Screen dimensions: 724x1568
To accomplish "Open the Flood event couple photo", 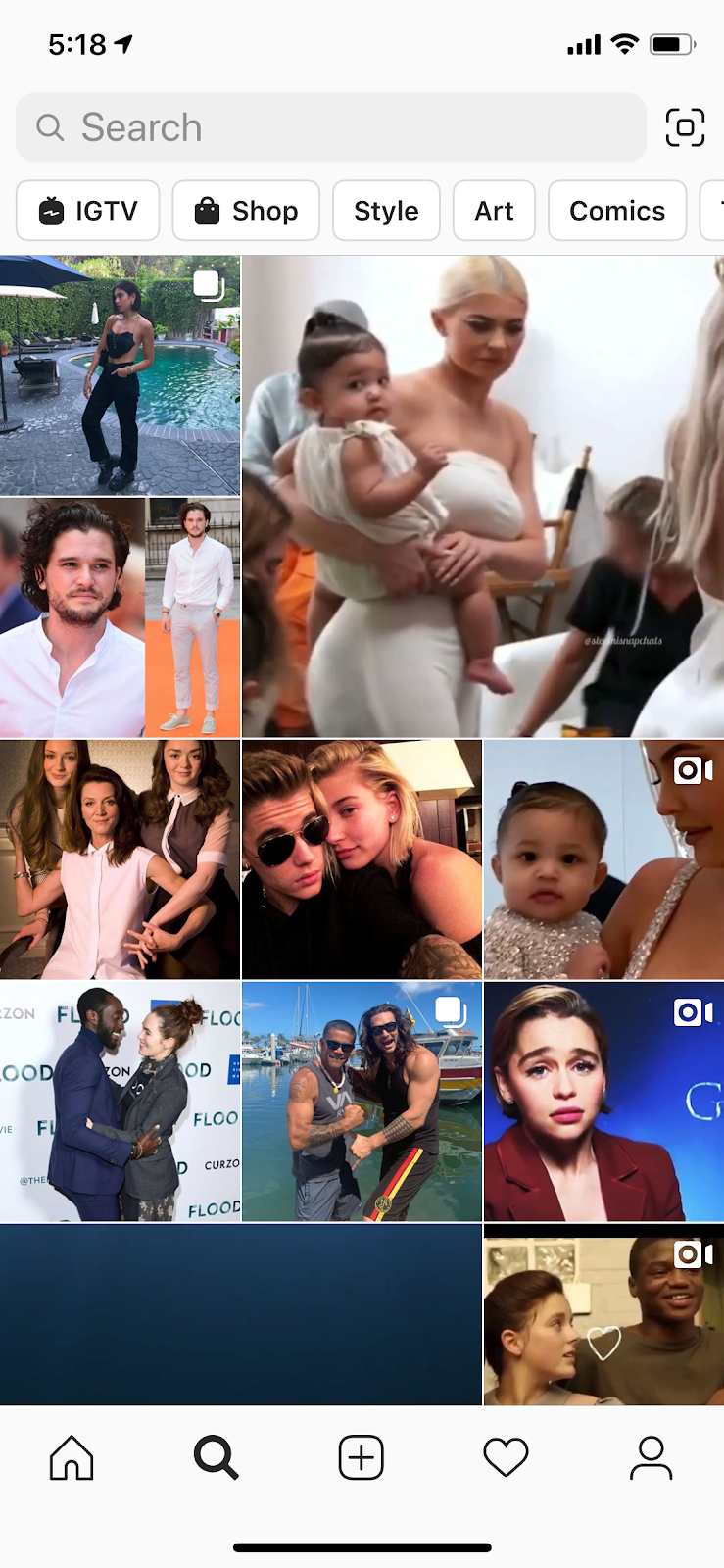I will pyautogui.click(x=120, y=1101).
